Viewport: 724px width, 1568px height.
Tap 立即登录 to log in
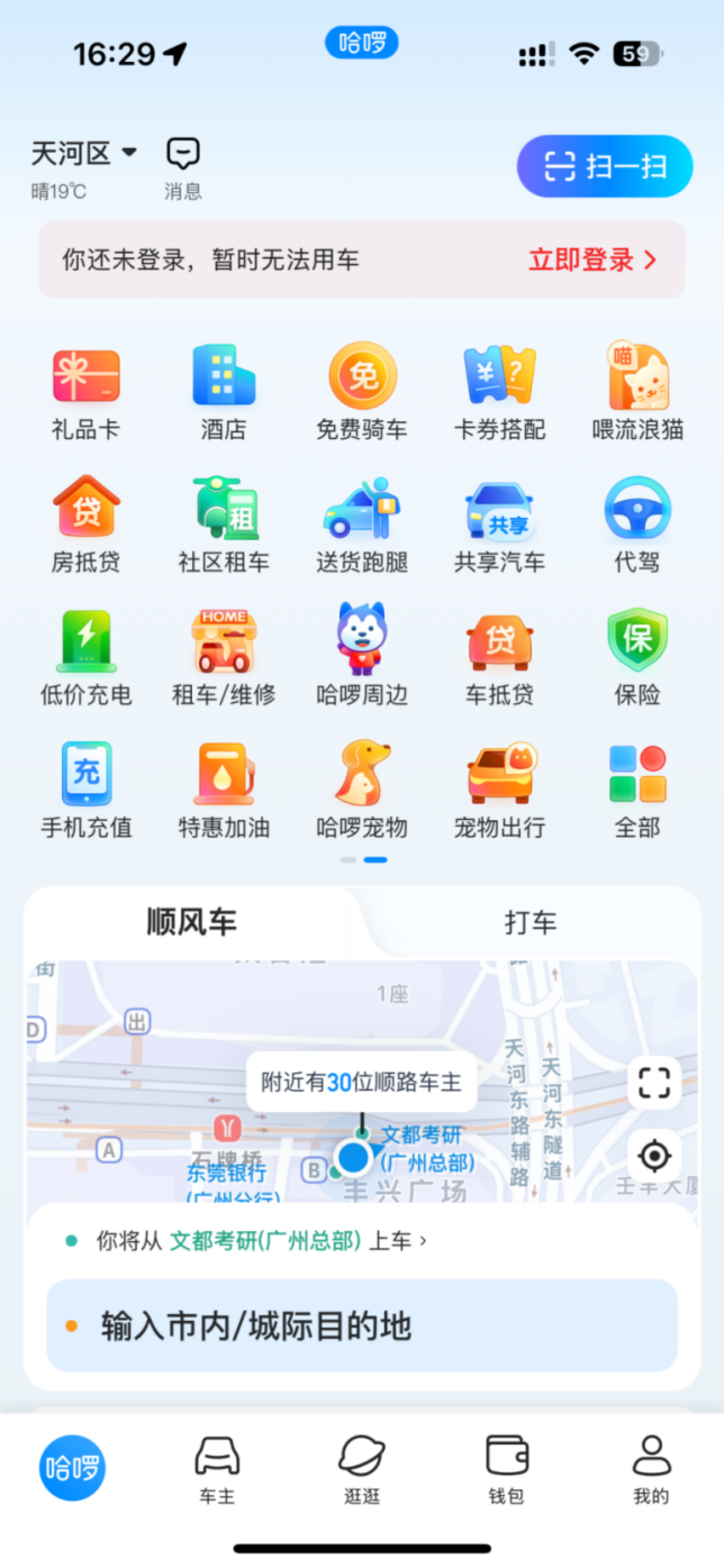[x=591, y=260]
